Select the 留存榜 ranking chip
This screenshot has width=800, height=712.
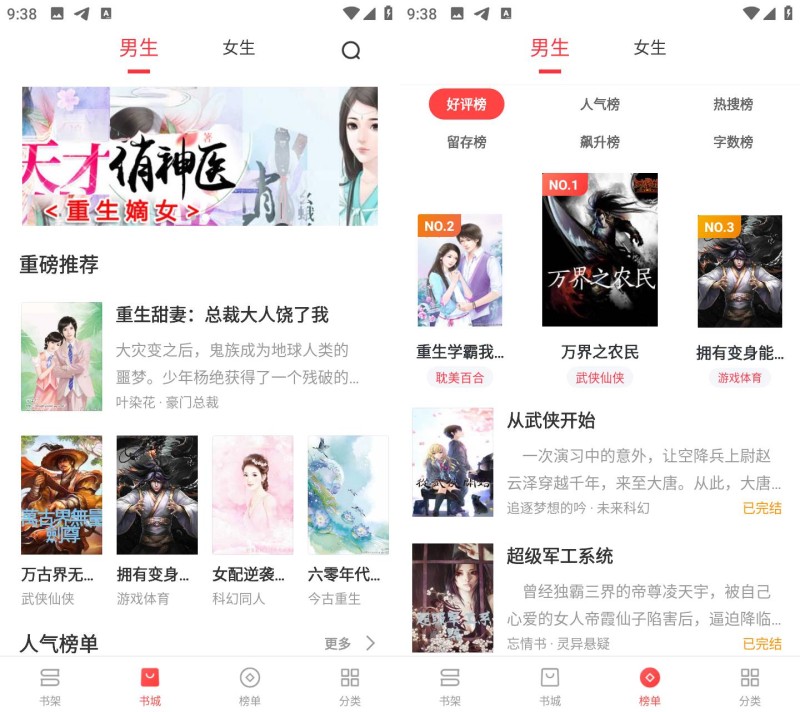466,142
